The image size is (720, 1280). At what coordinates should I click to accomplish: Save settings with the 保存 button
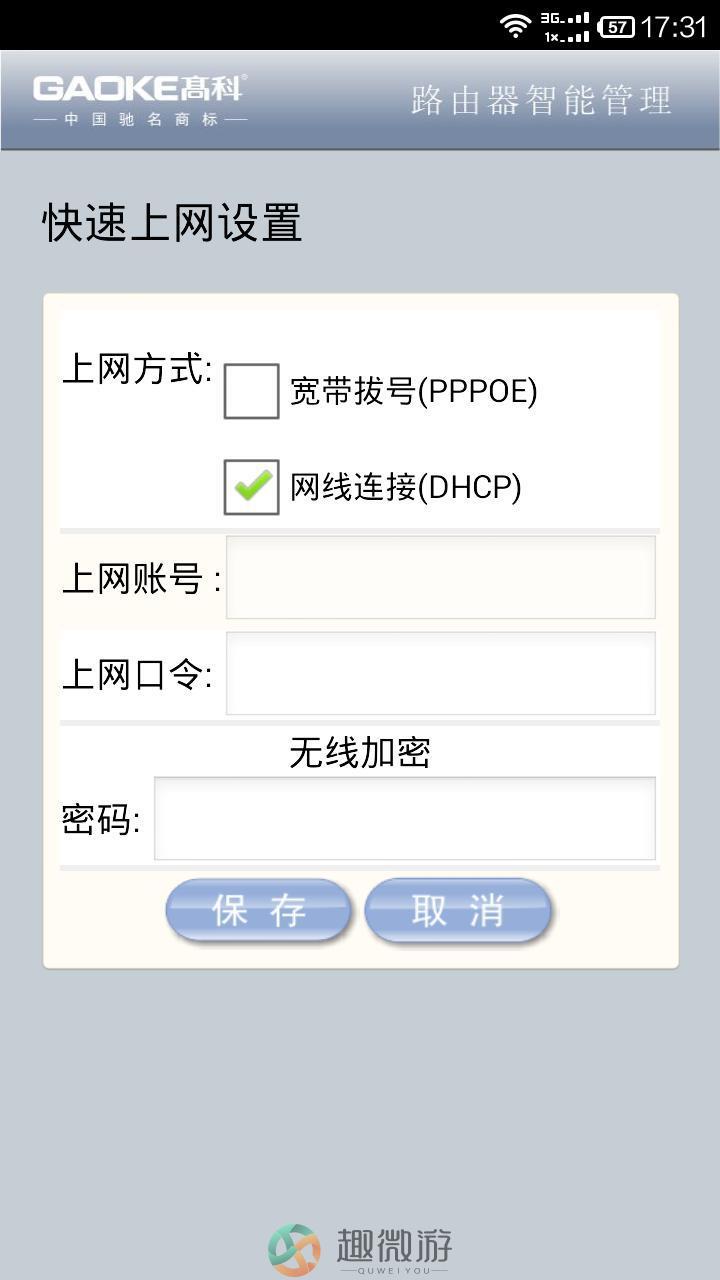pos(259,910)
